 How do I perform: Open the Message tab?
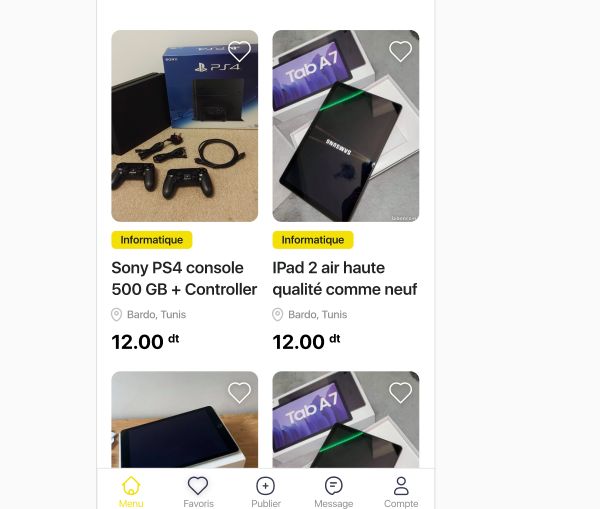333,491
